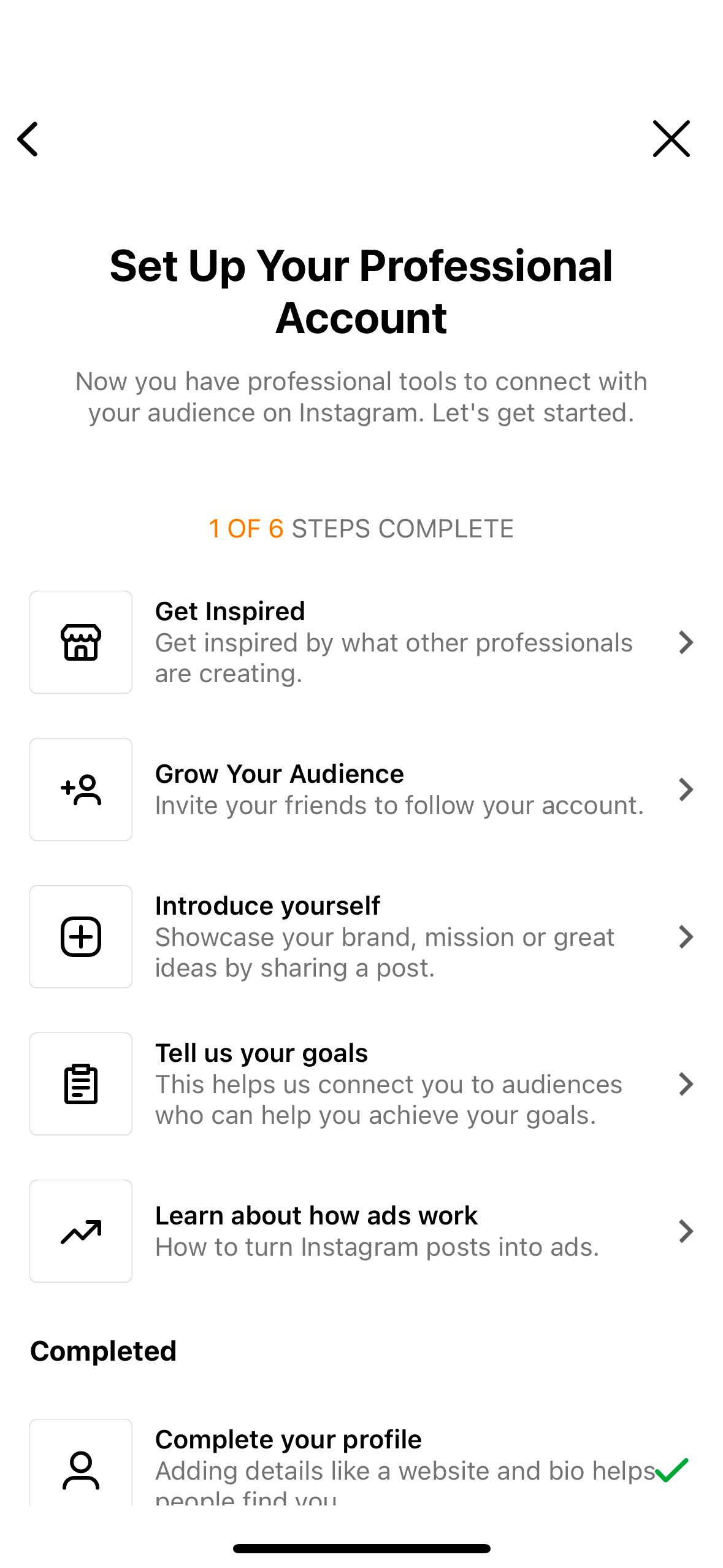Click the clipboard icon for Tell us your goals
This screenshot has height=1568, width=723.
(x=80, y=1083)
